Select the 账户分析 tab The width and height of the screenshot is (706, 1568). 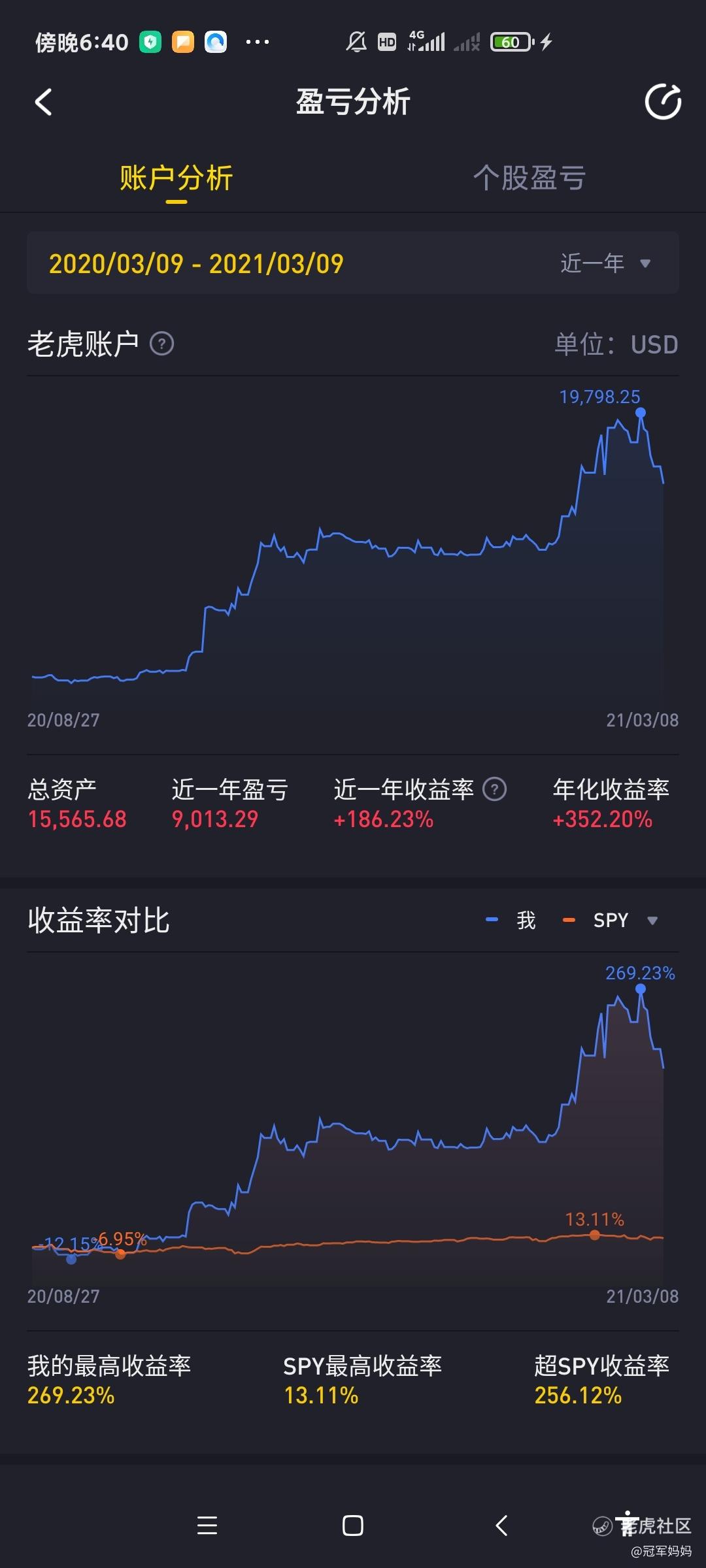176,178
